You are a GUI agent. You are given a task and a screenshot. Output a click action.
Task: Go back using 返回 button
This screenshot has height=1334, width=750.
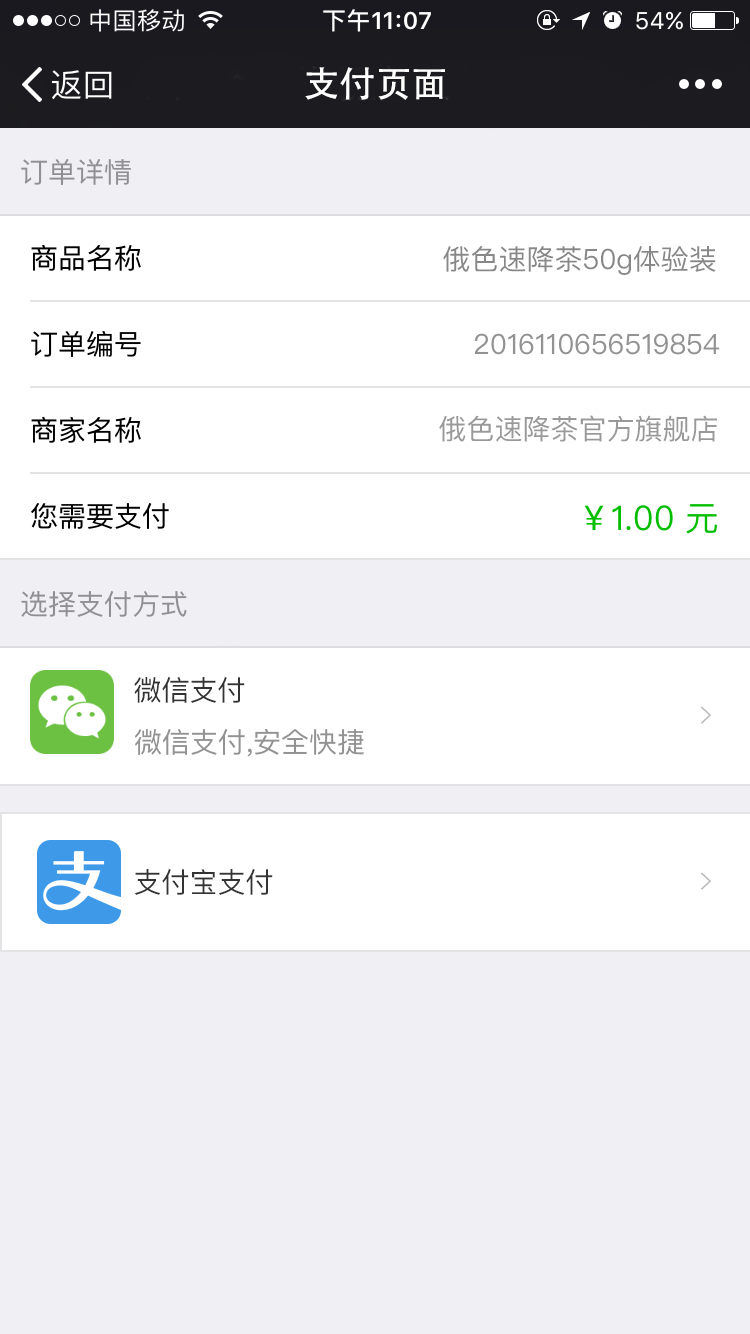click(x=67, y=85)
